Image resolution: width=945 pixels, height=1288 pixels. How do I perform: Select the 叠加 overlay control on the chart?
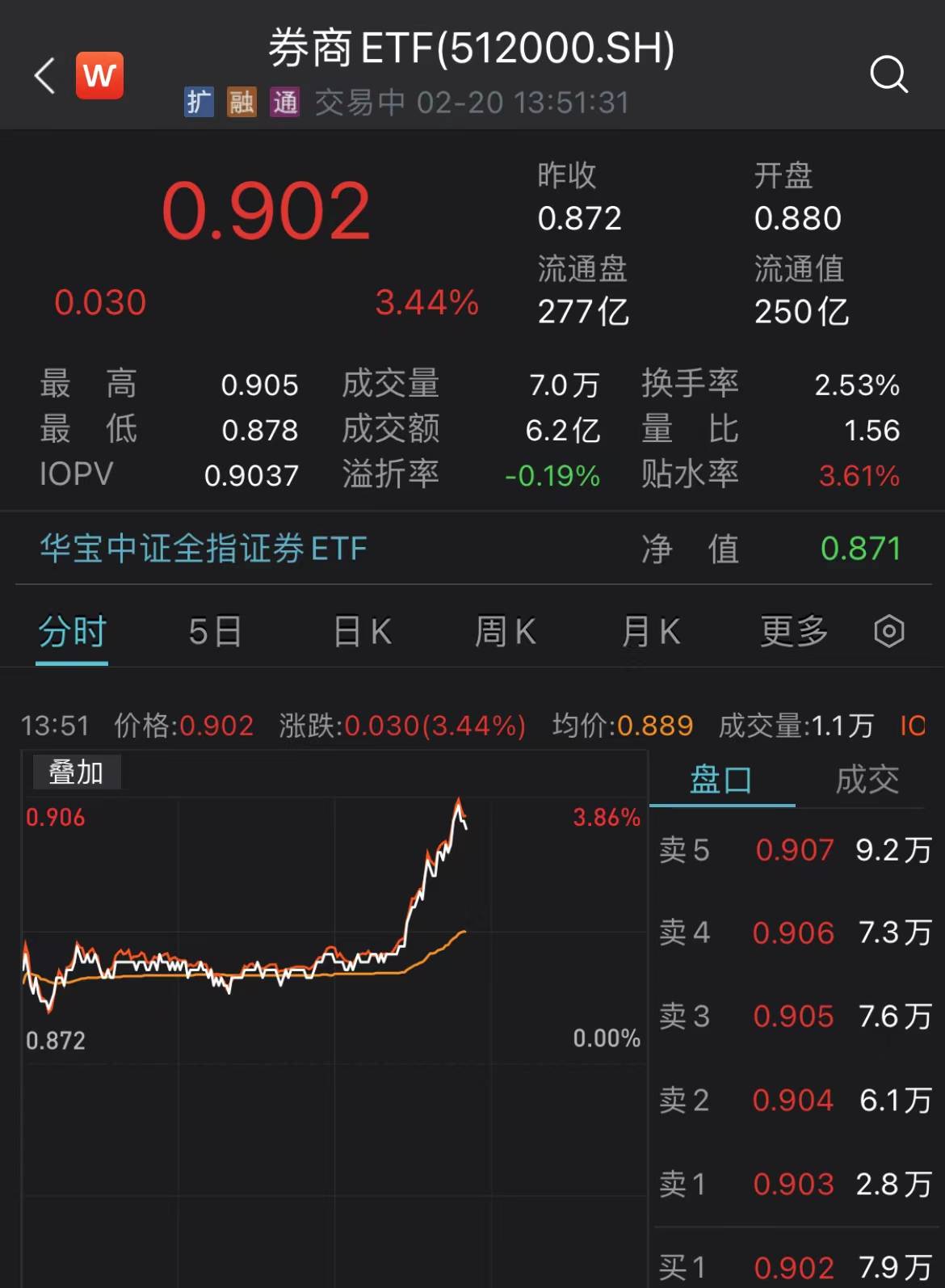[x=77, y=772]
